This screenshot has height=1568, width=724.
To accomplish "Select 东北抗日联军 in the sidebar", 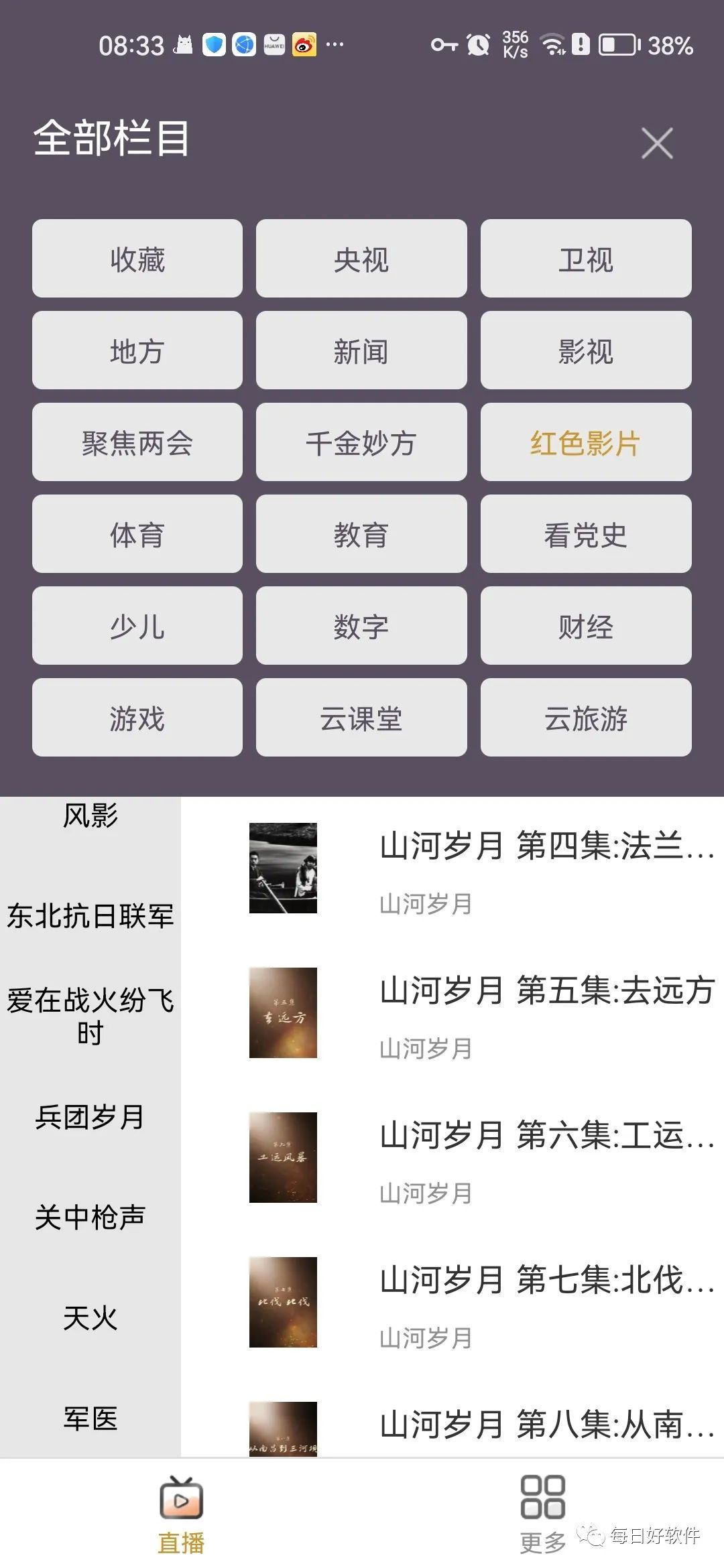I will coord(90,916).
